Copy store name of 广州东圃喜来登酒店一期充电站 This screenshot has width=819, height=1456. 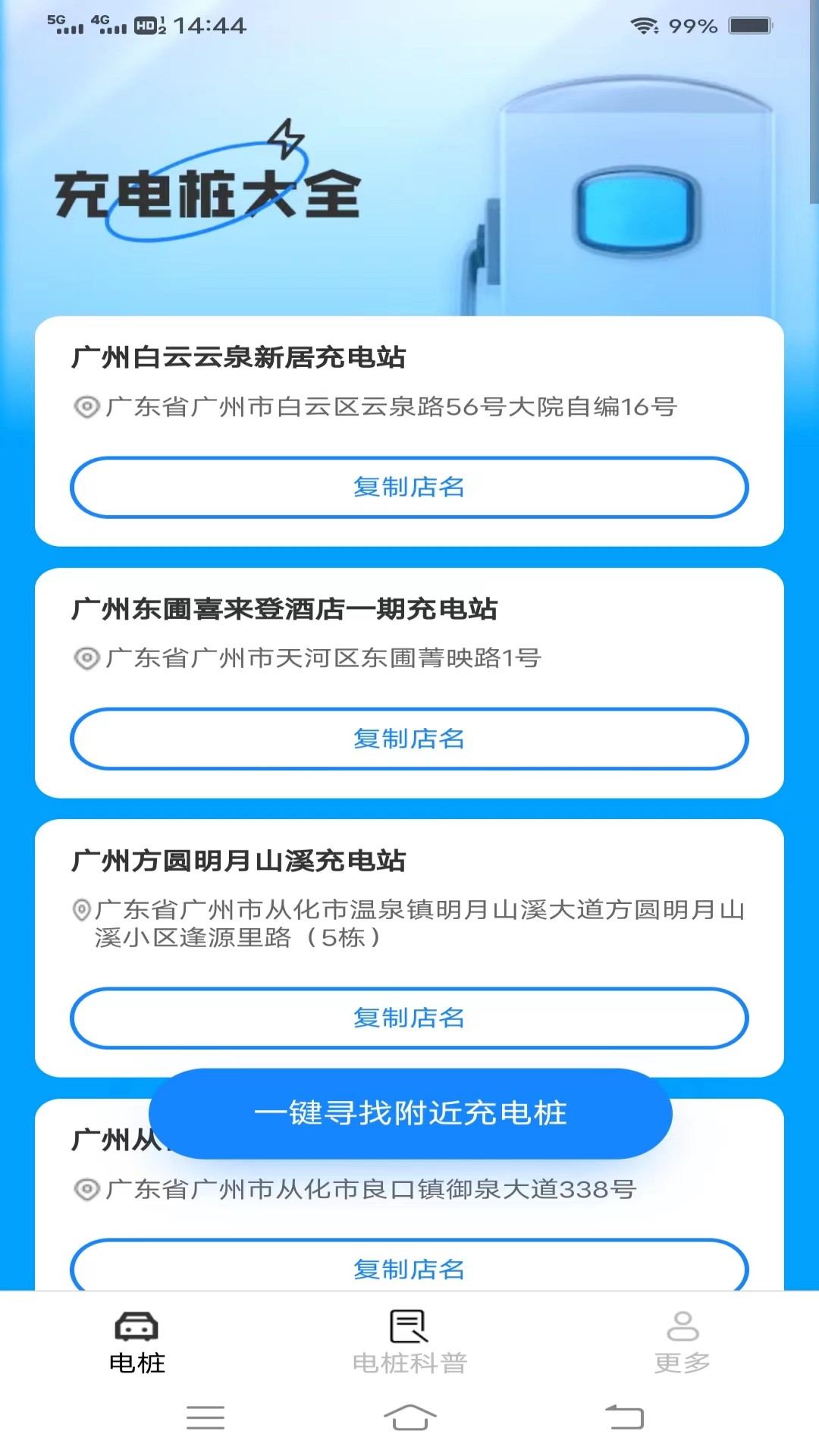409,739
